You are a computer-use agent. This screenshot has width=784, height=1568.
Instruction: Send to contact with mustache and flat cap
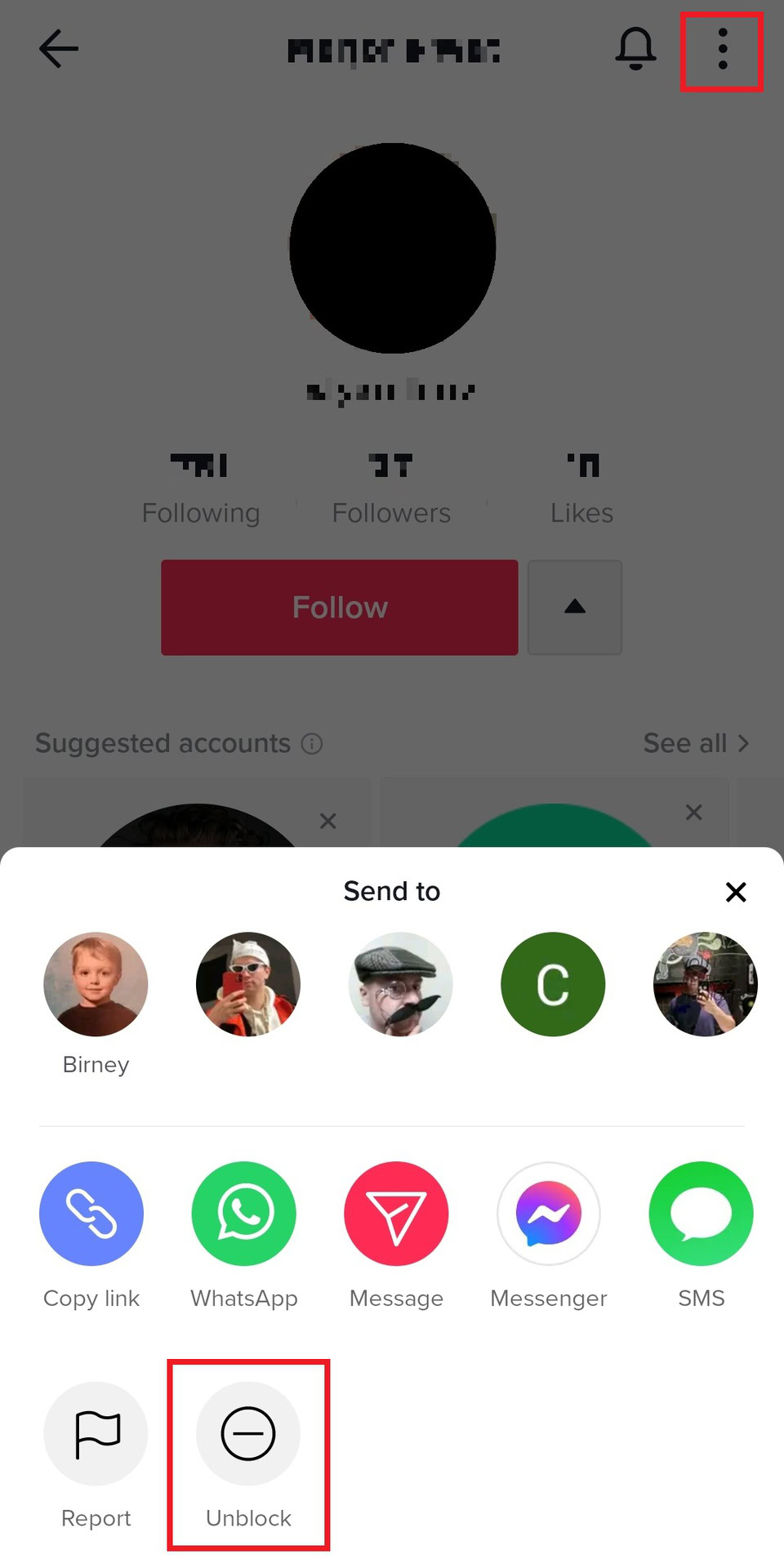pos(400,984)
